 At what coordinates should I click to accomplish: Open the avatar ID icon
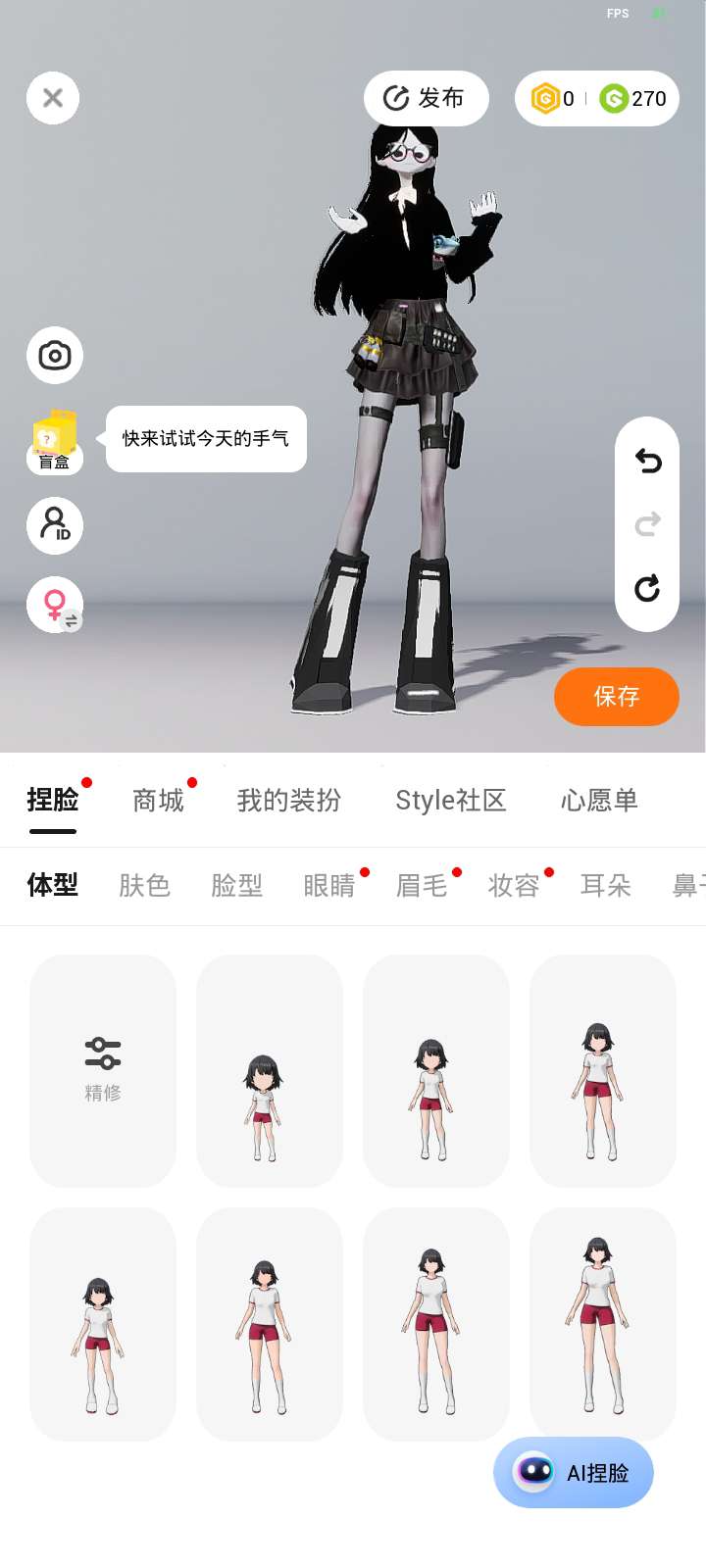pos(55,525)
